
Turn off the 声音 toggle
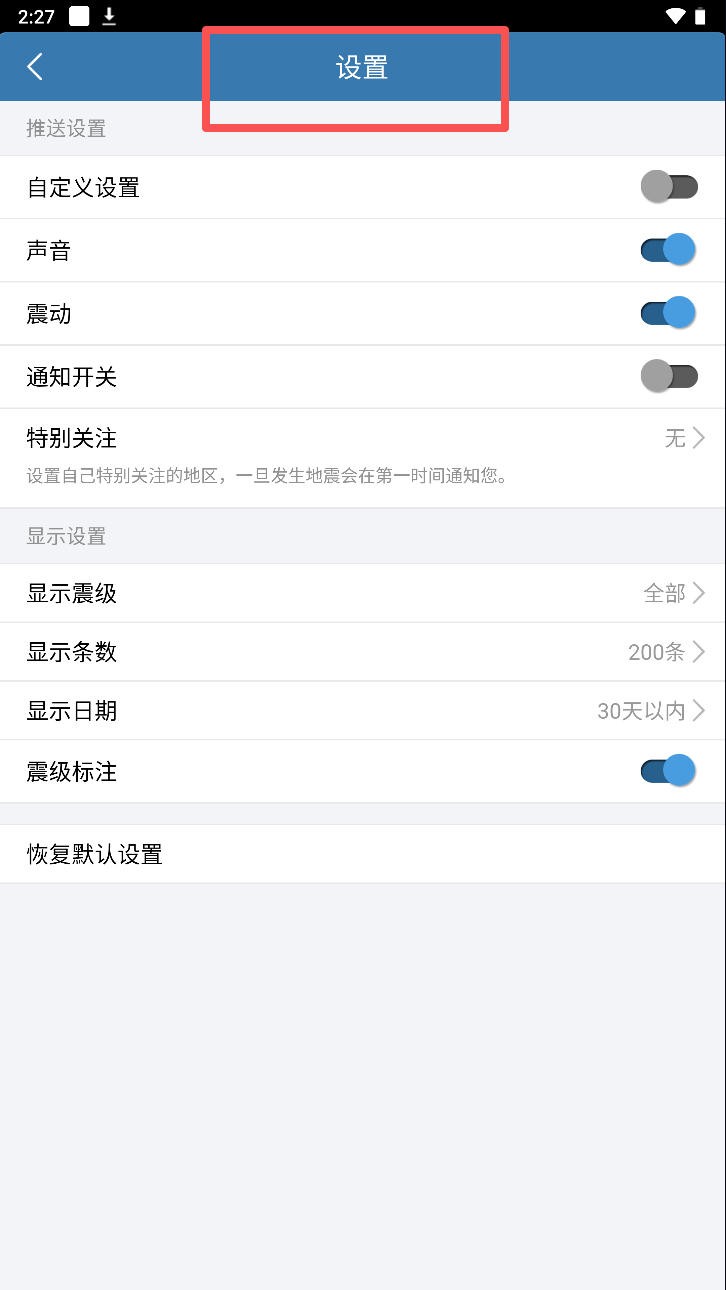point(668,250)
